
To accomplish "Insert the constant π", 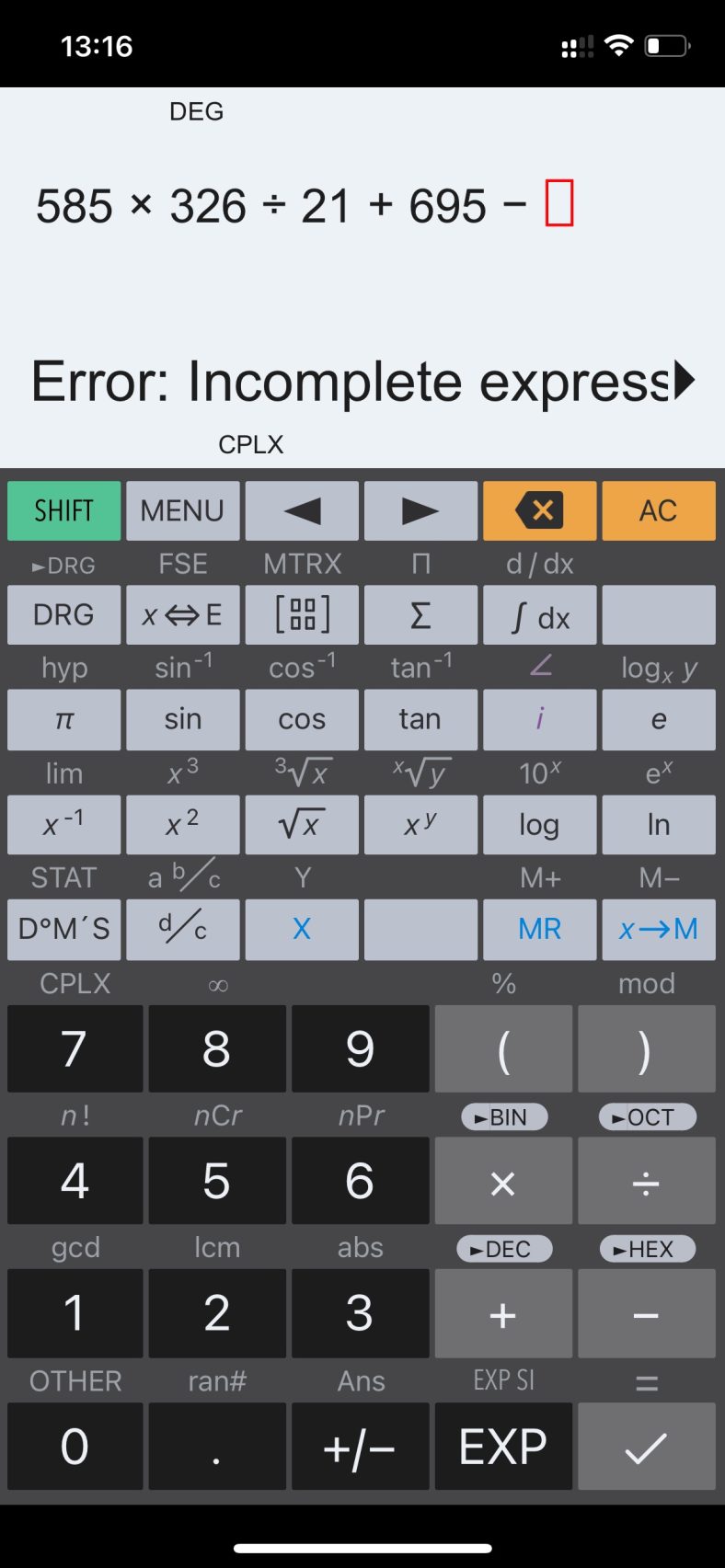I will (x=63, y=719).
